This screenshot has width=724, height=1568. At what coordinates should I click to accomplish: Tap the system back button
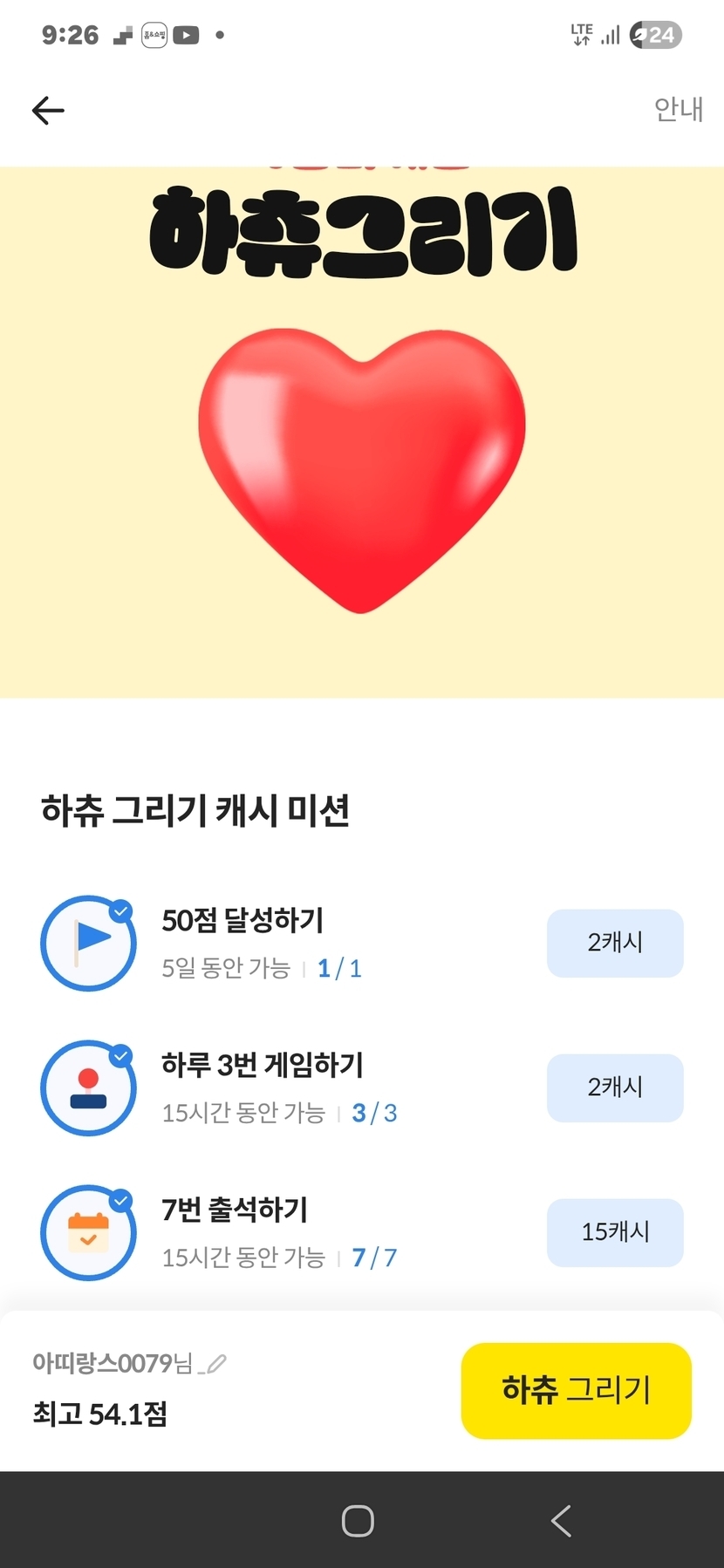(x=562, y=1521)
